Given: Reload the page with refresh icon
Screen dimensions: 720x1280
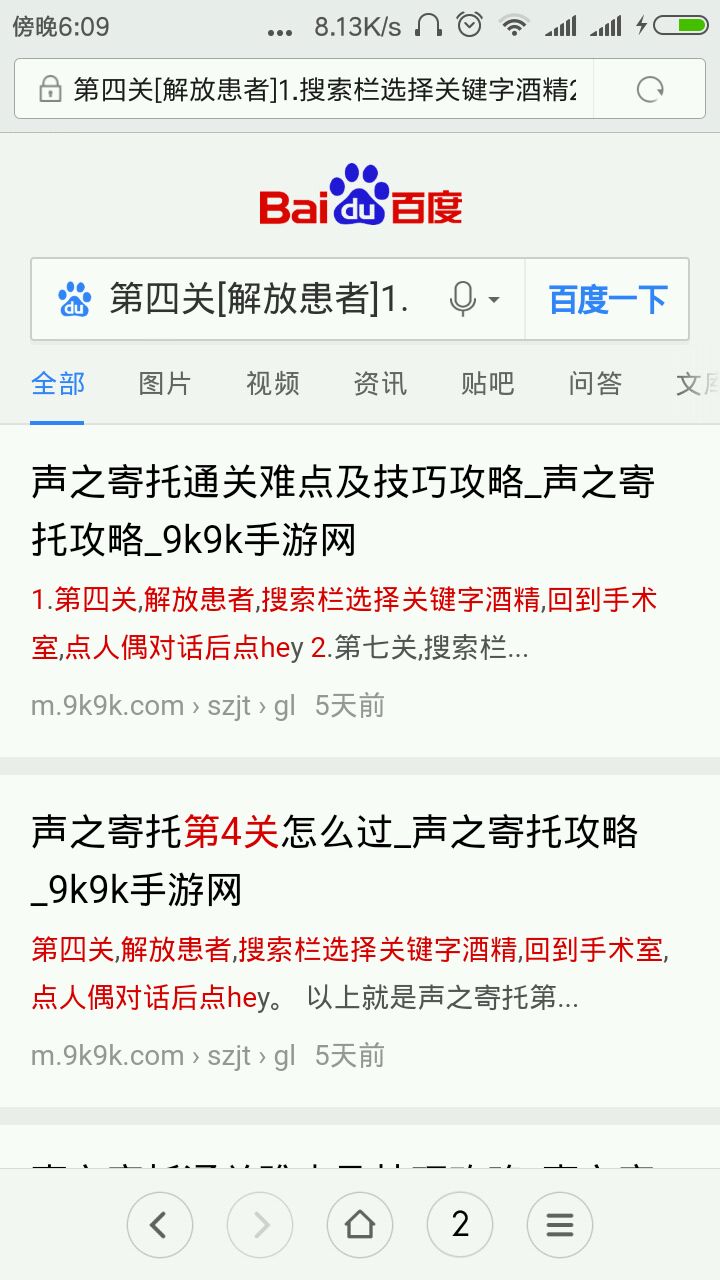Looking at the screenshot, I should click(x=650, y=90).
